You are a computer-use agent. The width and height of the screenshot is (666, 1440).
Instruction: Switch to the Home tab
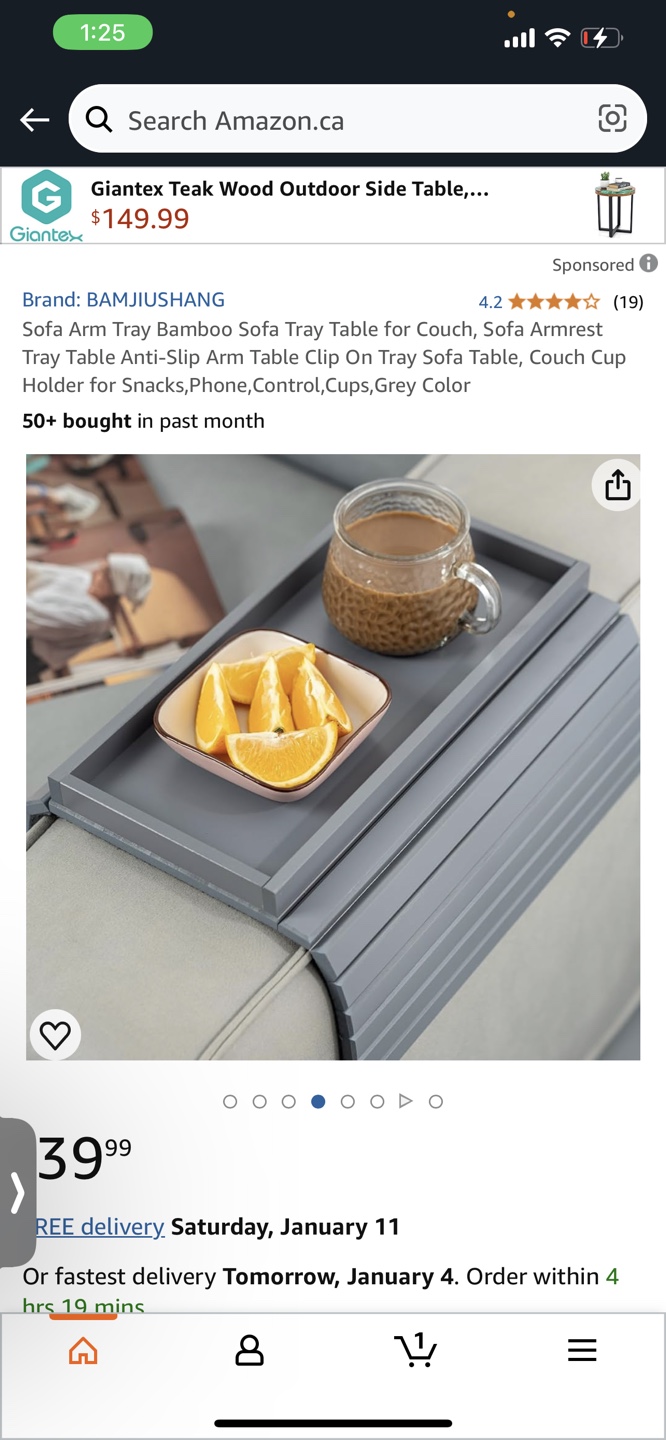(83, 1351)
